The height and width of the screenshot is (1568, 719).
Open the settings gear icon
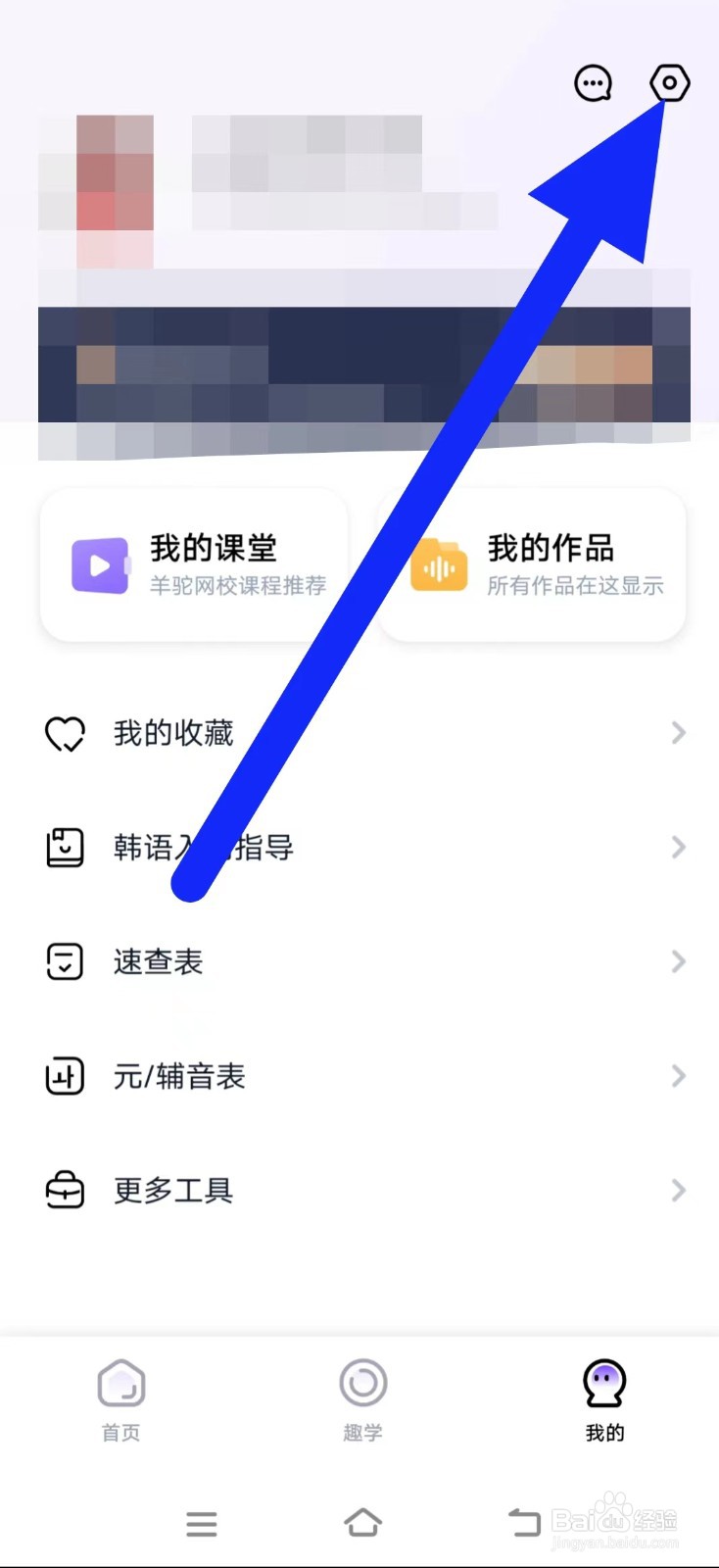pos(670,83)
